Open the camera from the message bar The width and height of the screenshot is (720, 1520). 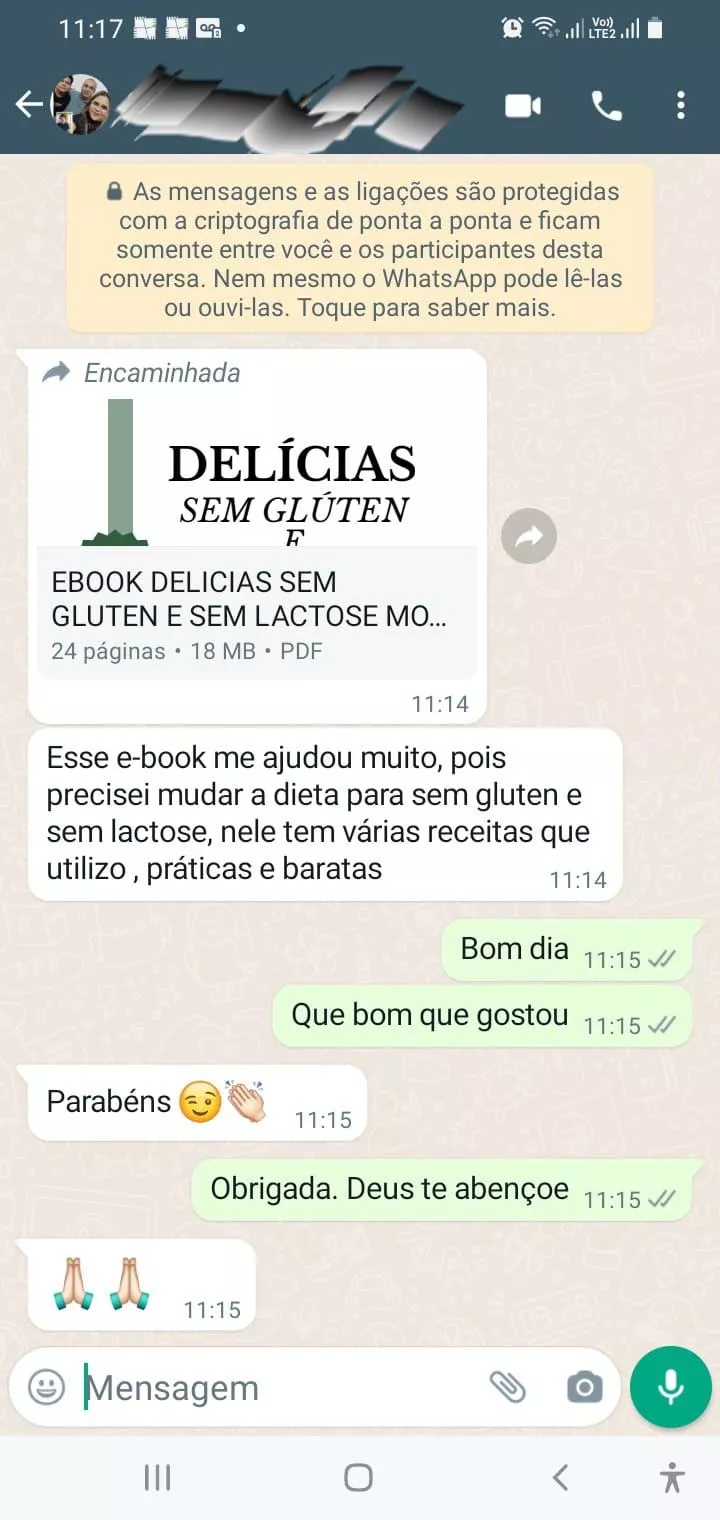[x=584, y=1387]
